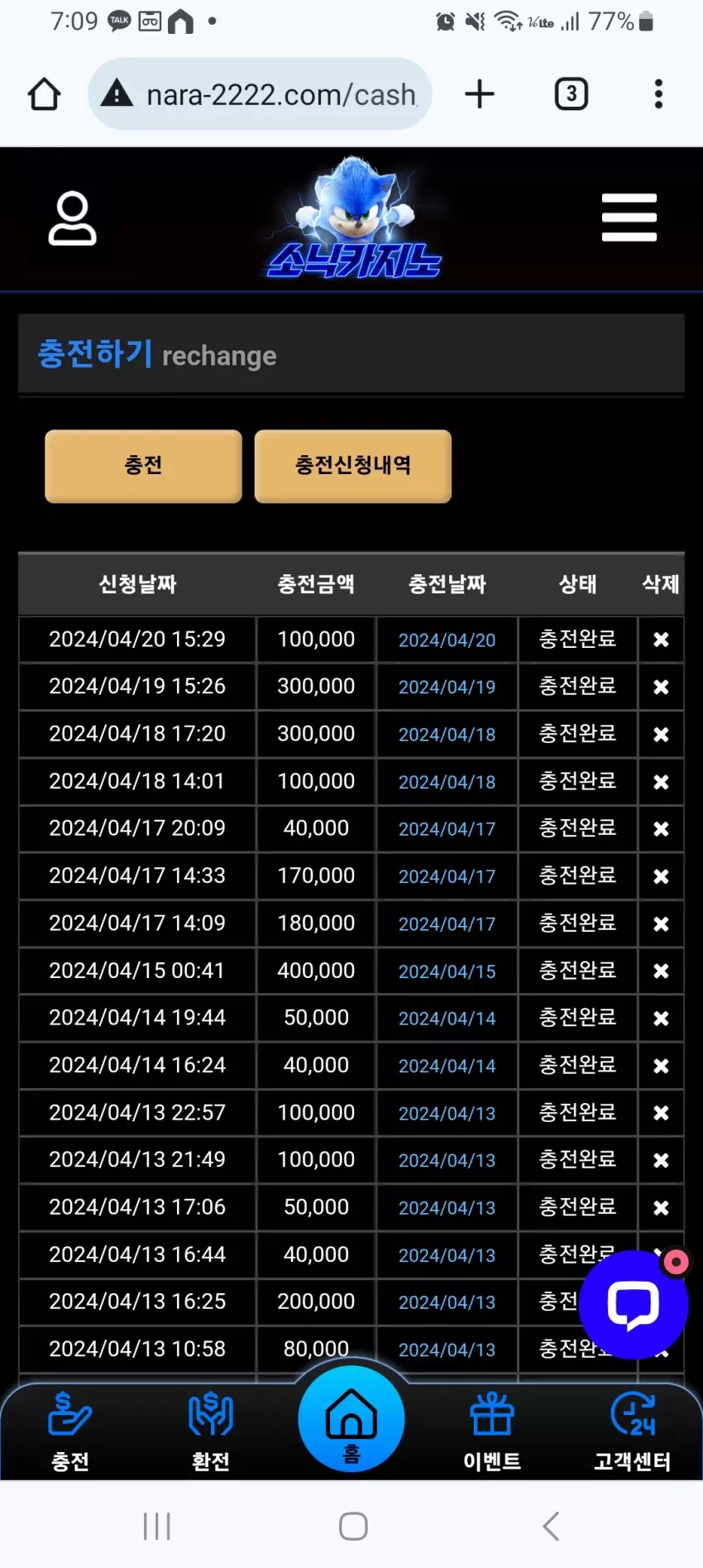Open the hamburger menu
The width and height of the screenshot is (703, 1568).
click(x=629, y=218)
